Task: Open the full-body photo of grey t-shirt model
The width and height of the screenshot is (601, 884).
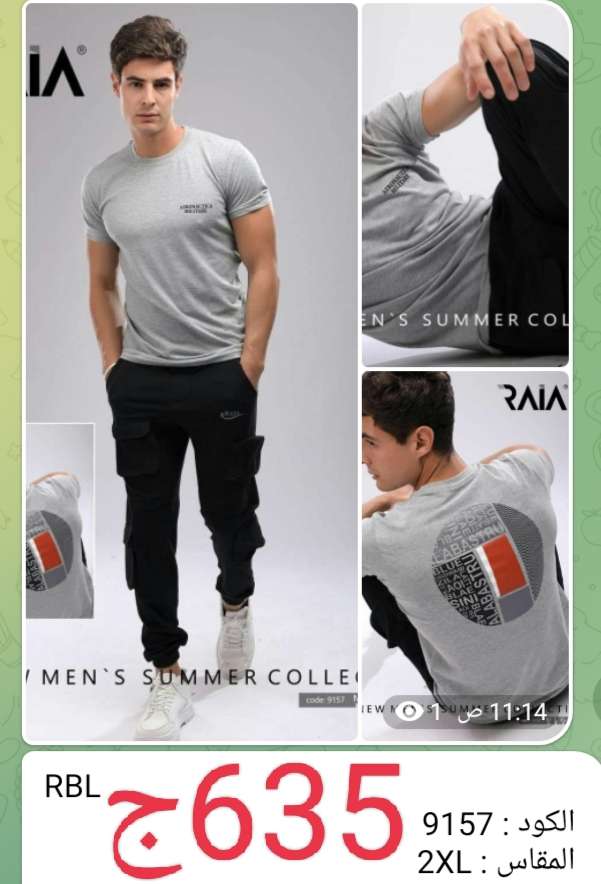Action: pos(190,370)
